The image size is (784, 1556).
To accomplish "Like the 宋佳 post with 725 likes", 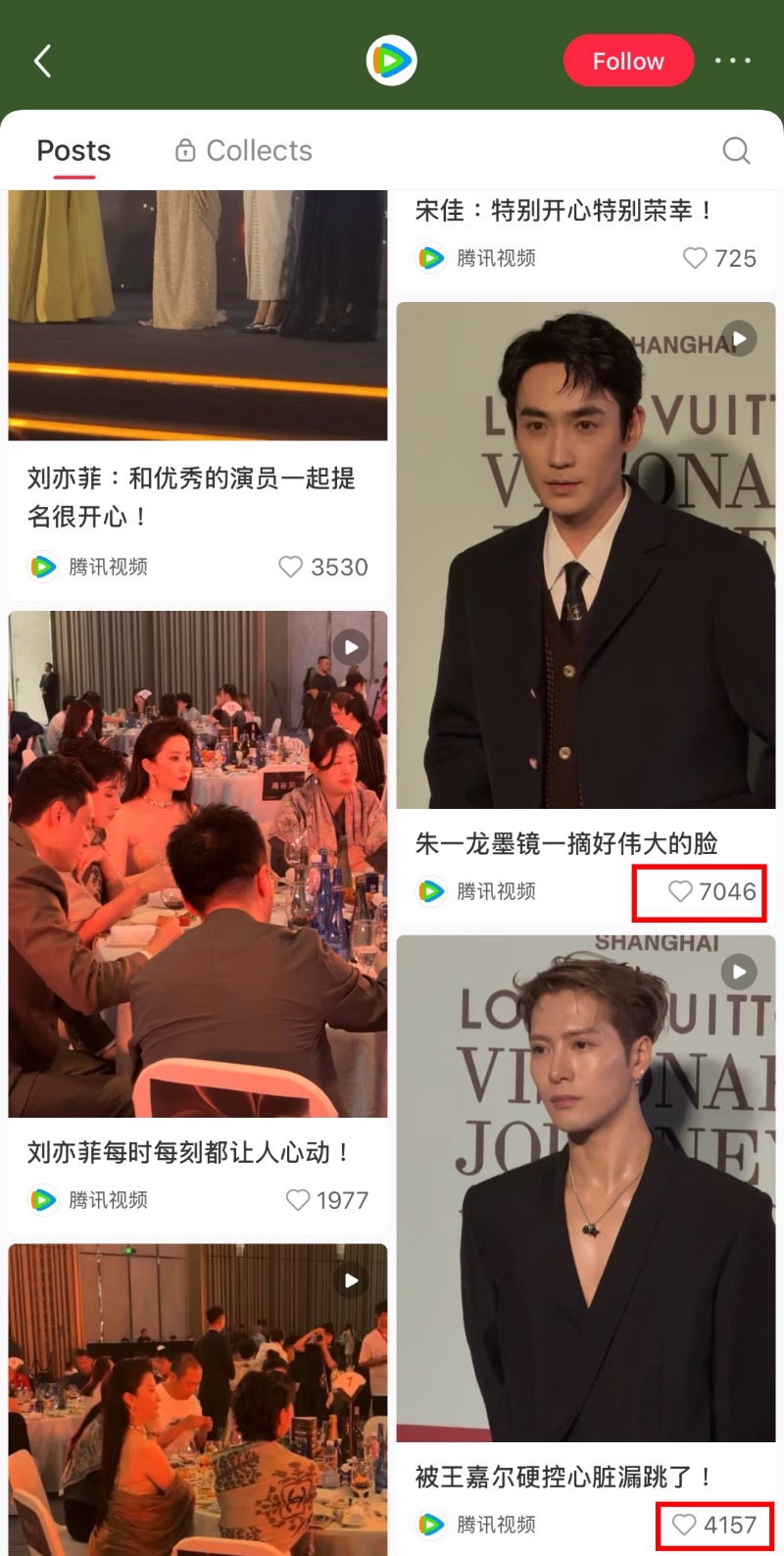I will (x=695, y=258).
